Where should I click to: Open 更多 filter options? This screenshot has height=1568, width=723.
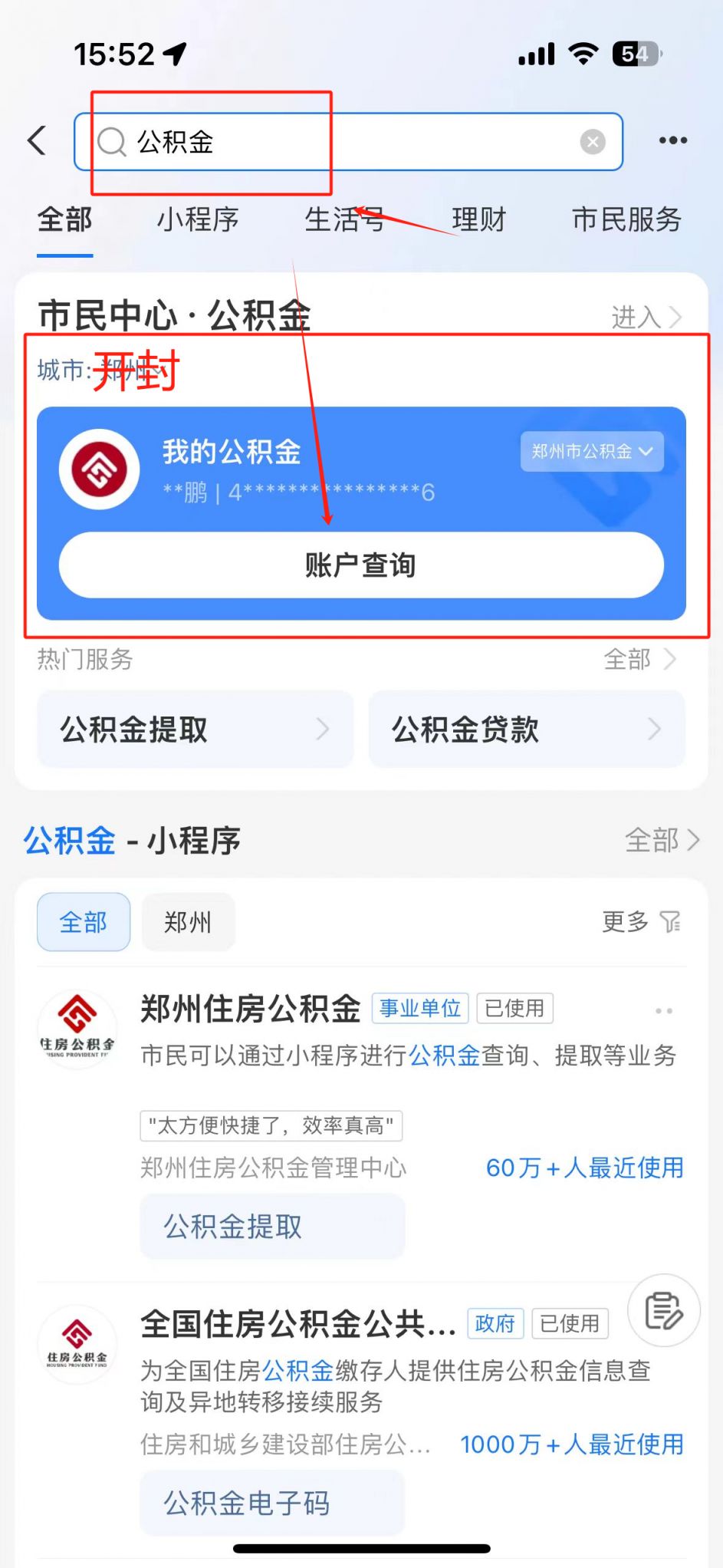click(640, 921)
